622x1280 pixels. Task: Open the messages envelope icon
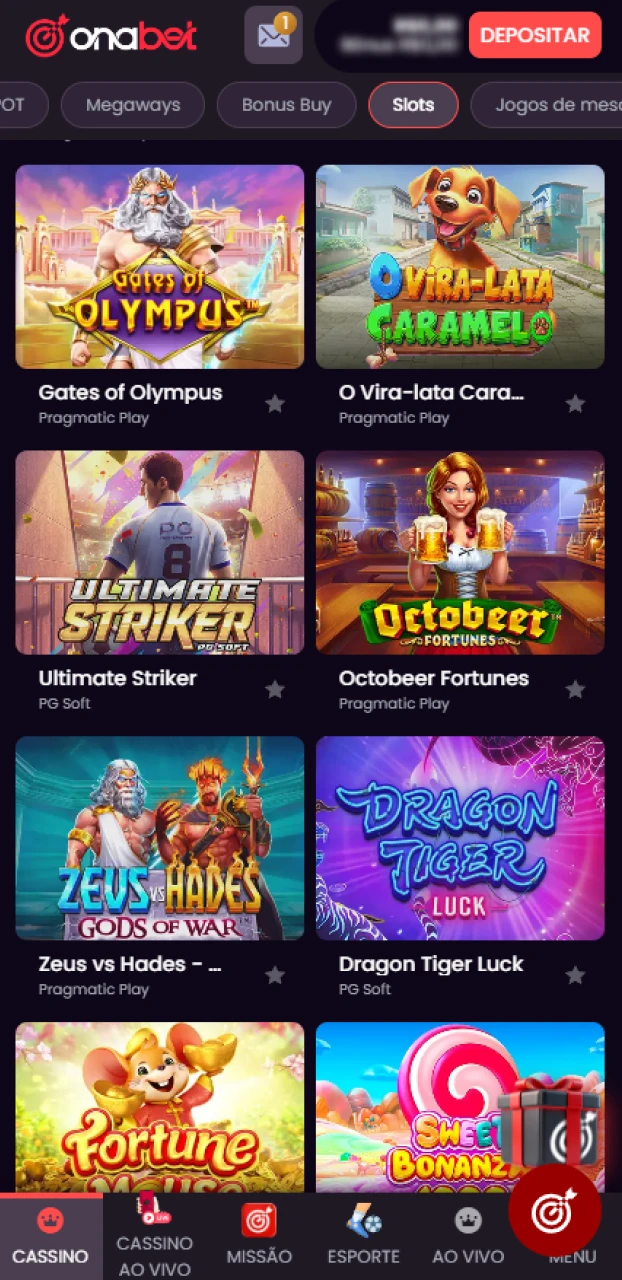tap(273, 35)
